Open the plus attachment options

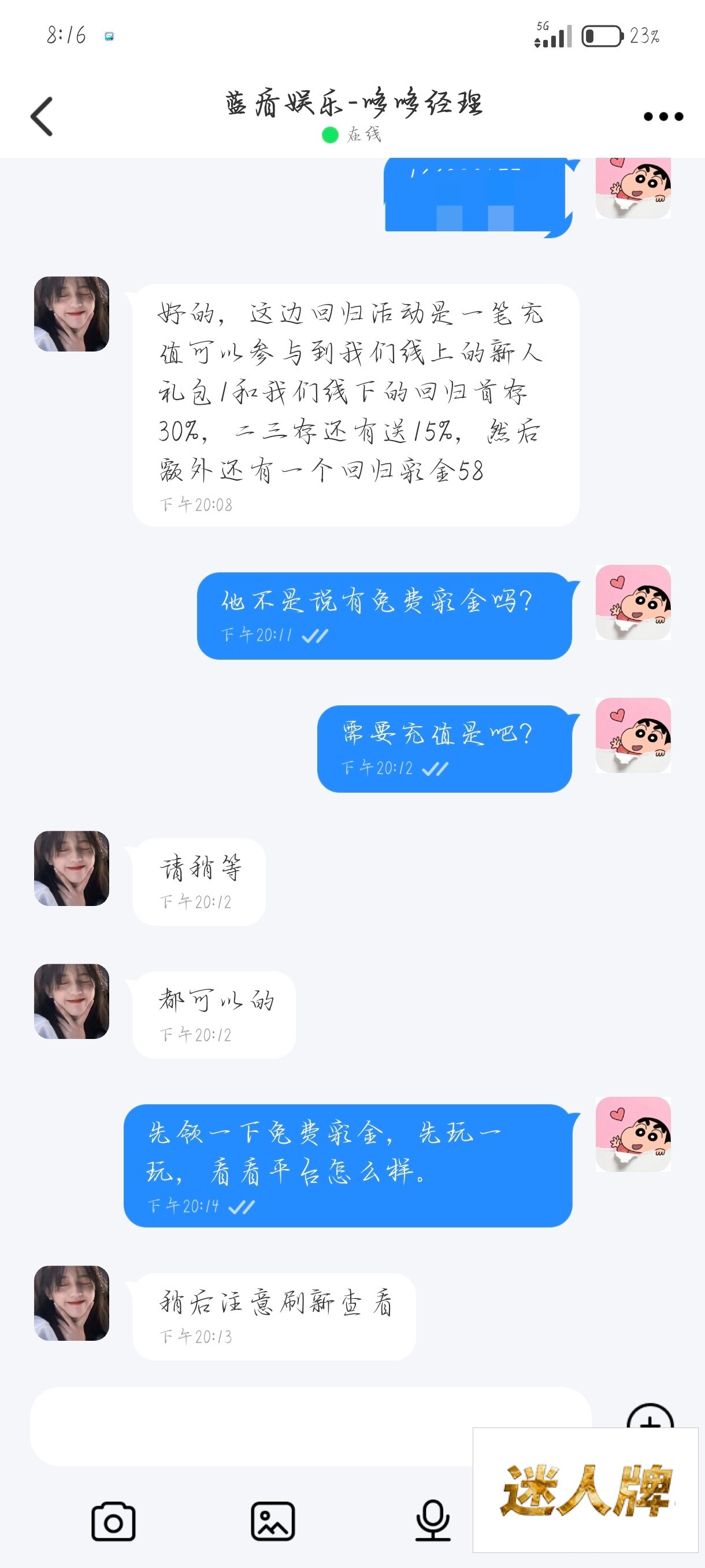(x=650, y=1418)
